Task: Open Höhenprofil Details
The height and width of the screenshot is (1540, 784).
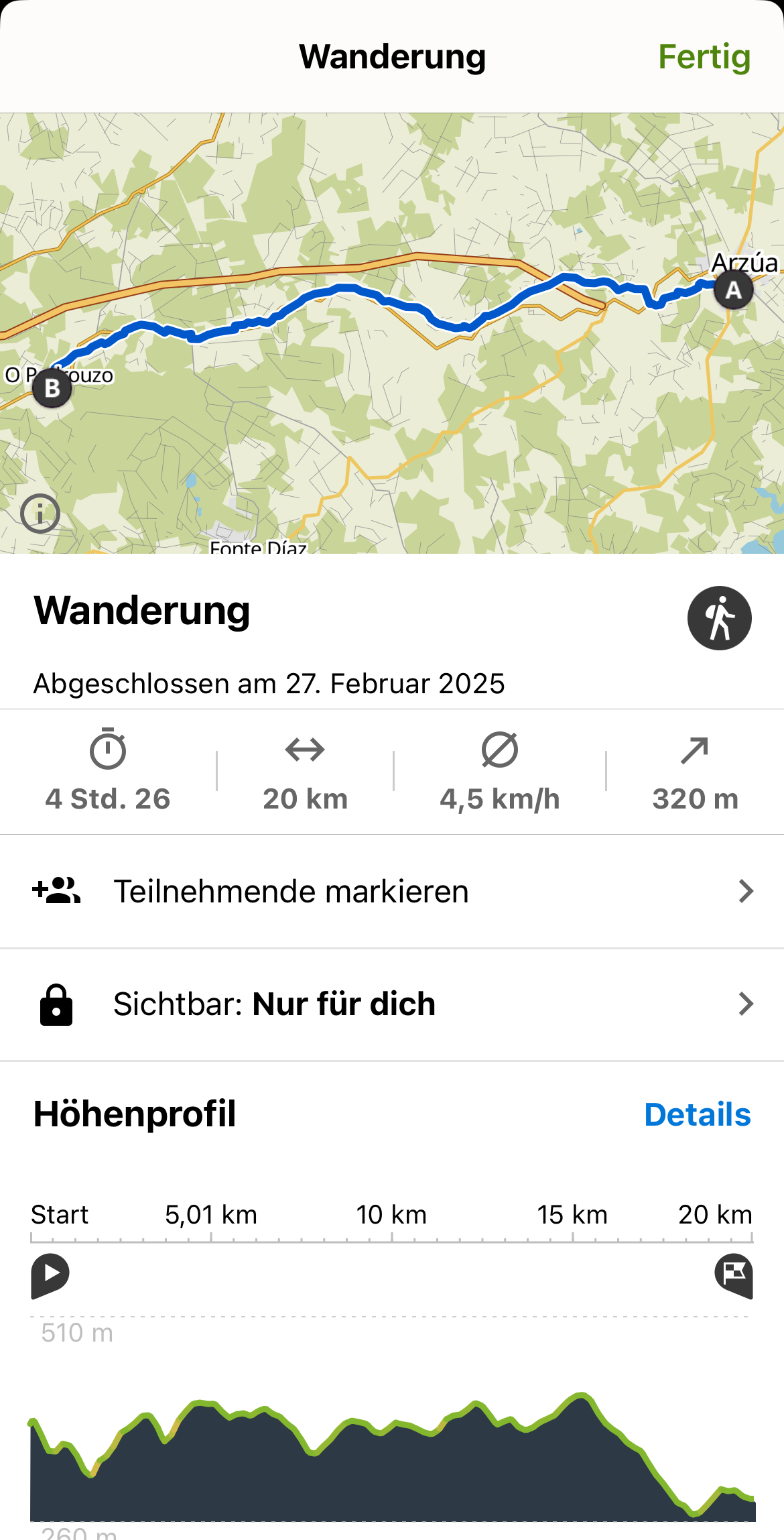Action: pos(697,1115)
